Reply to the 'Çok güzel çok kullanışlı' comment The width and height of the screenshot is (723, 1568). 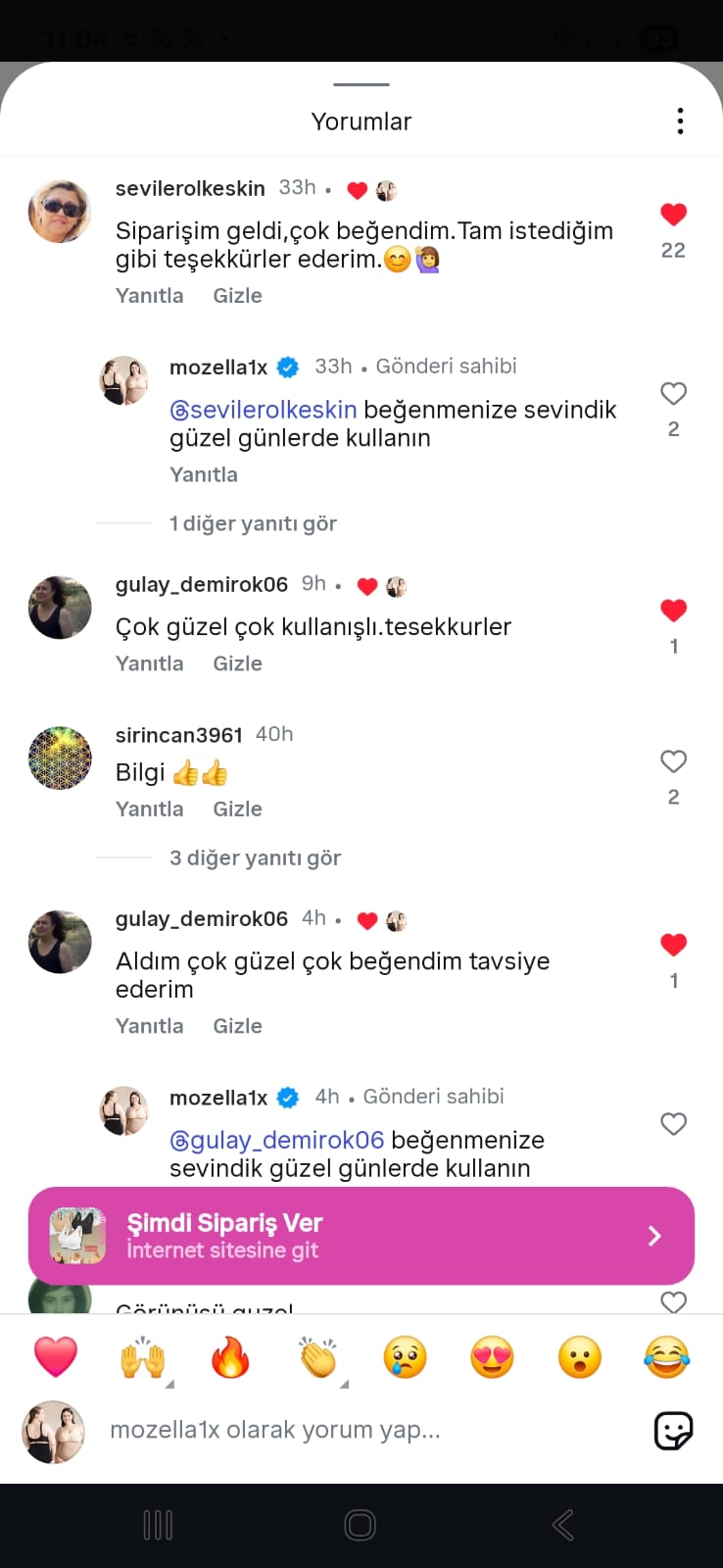(x=149, y=663)
